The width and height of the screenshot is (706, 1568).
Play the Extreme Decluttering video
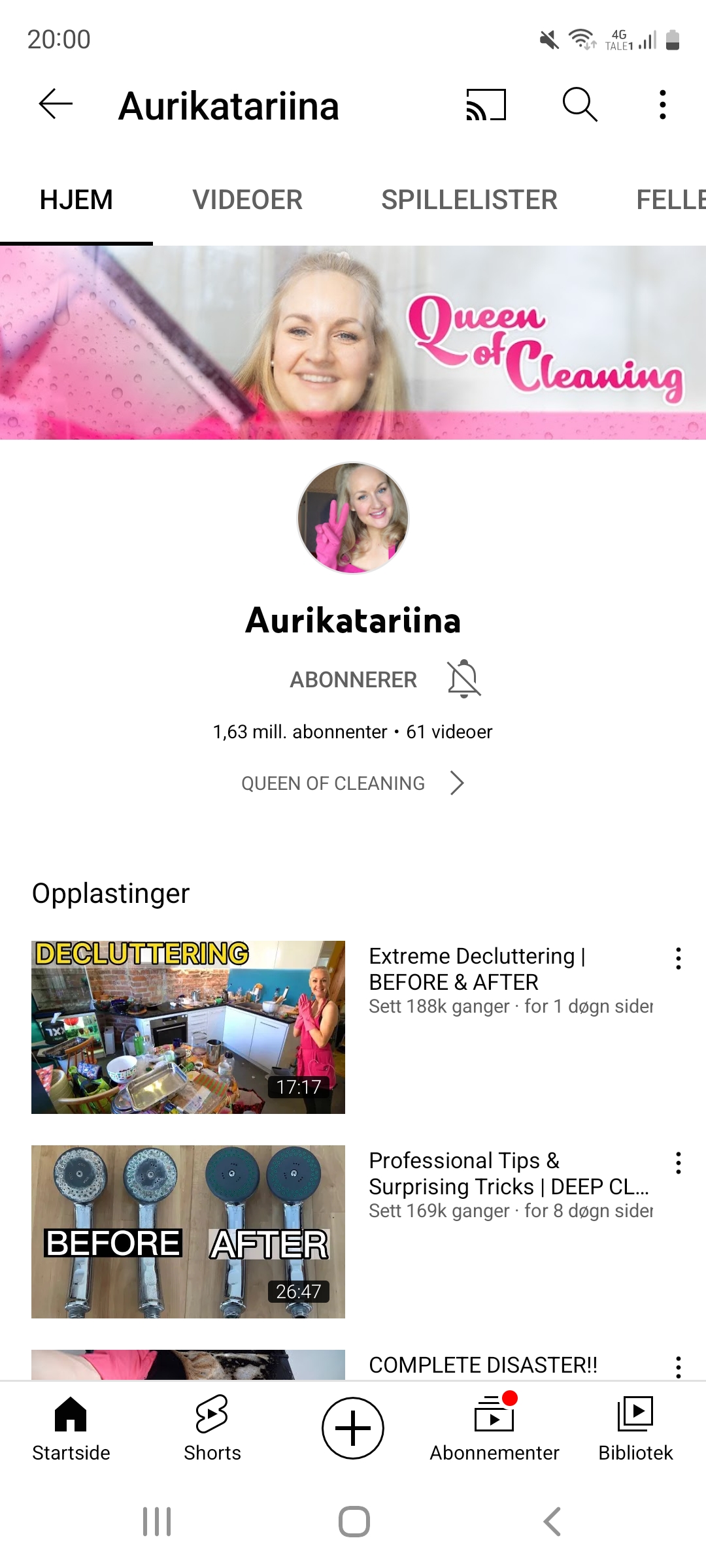(x=188, y=1027)
